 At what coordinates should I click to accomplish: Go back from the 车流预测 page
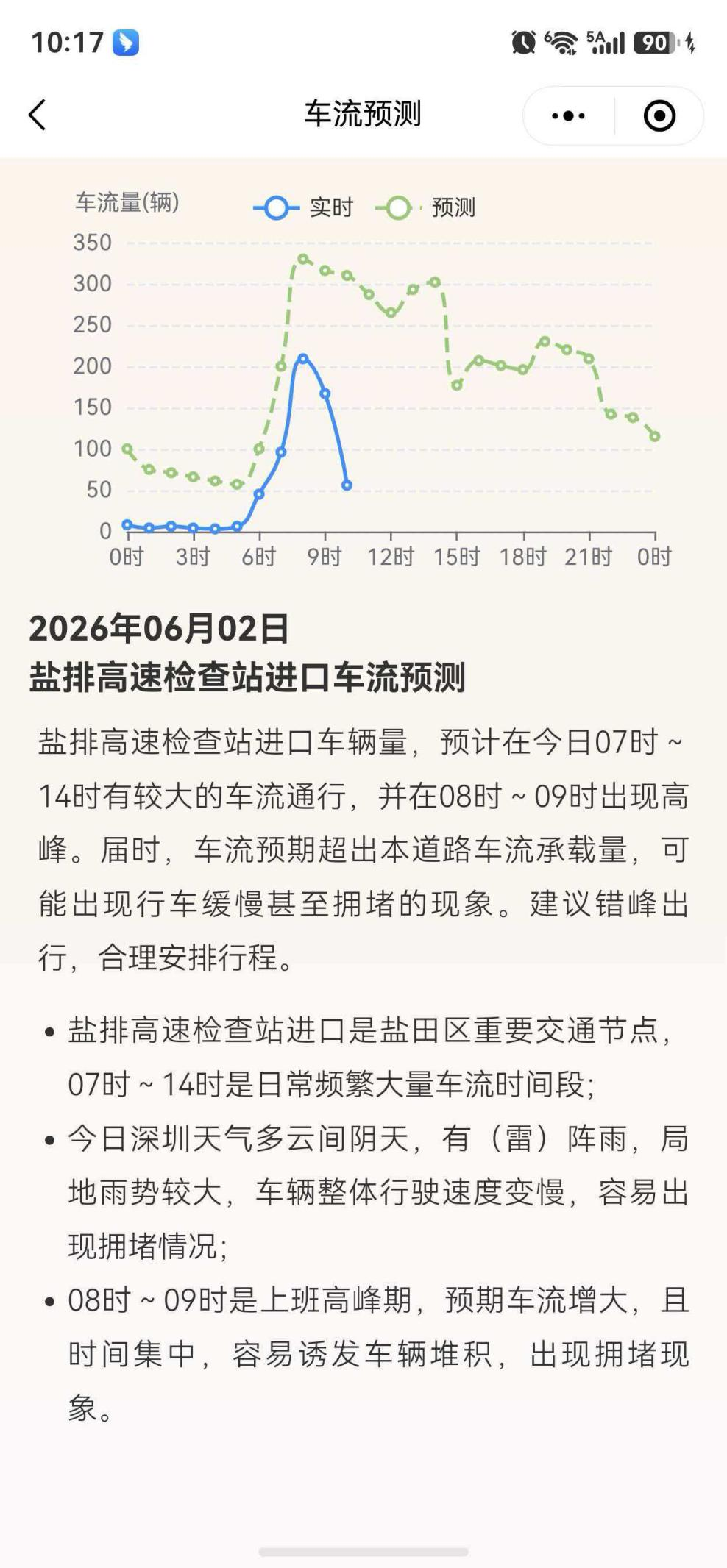click(38, 115)
